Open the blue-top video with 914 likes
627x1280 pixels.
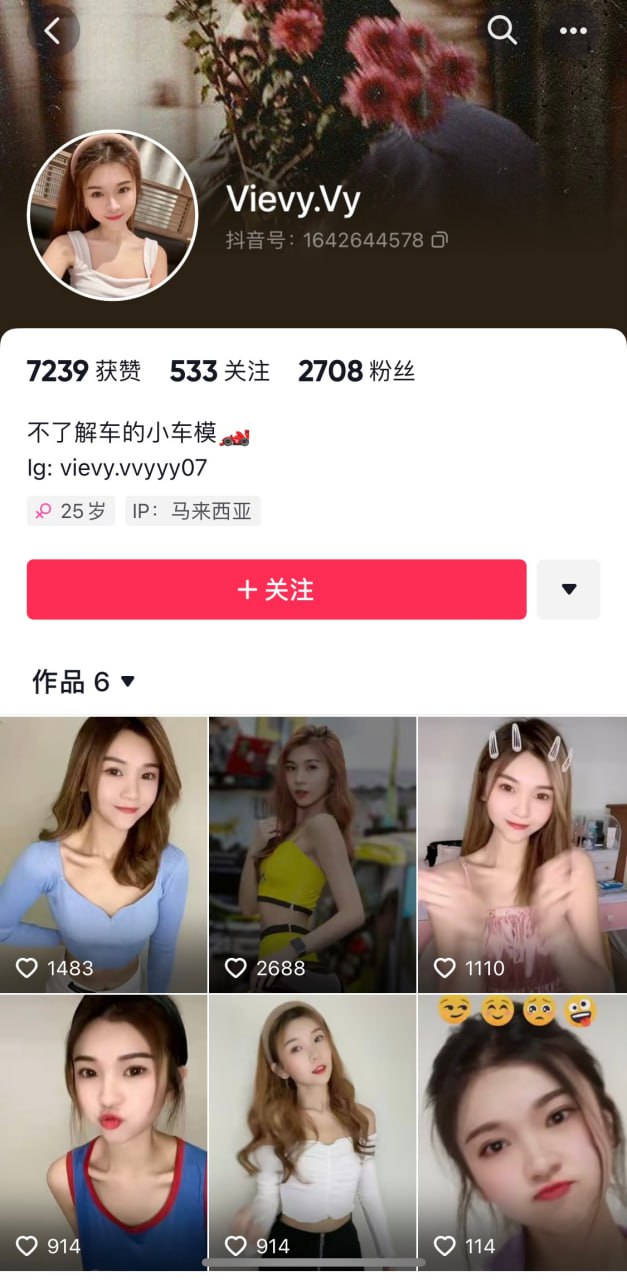pos(103,1130)
